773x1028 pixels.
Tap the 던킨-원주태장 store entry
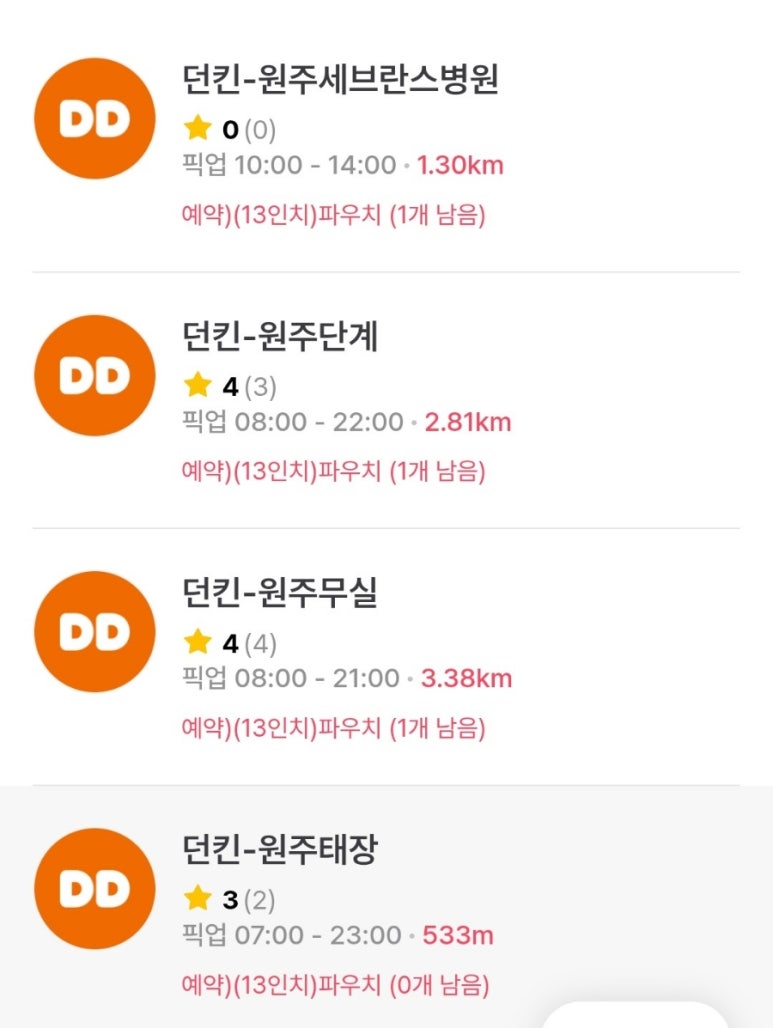tap(281, 851)
